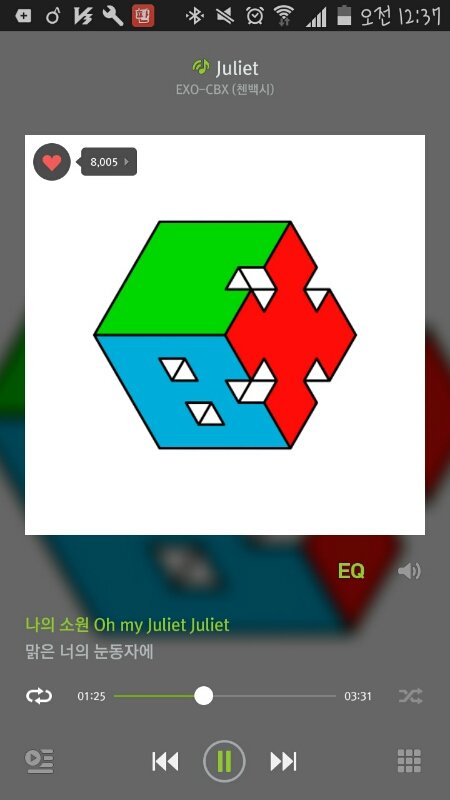450x800 pixels.
Task: Open the Juliet album cover art
Action: click(225, 335)
